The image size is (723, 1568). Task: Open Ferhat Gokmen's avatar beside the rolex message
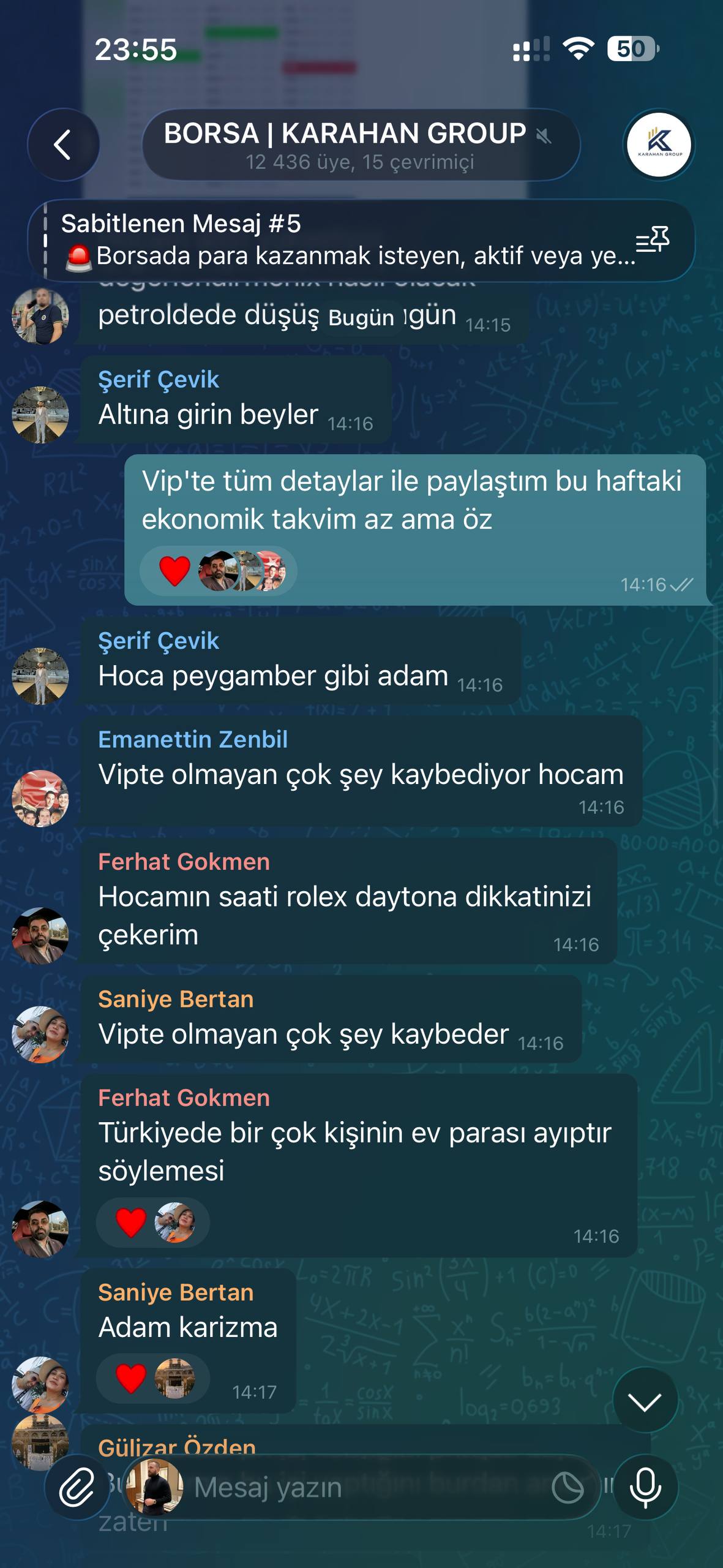coord(40,935)
